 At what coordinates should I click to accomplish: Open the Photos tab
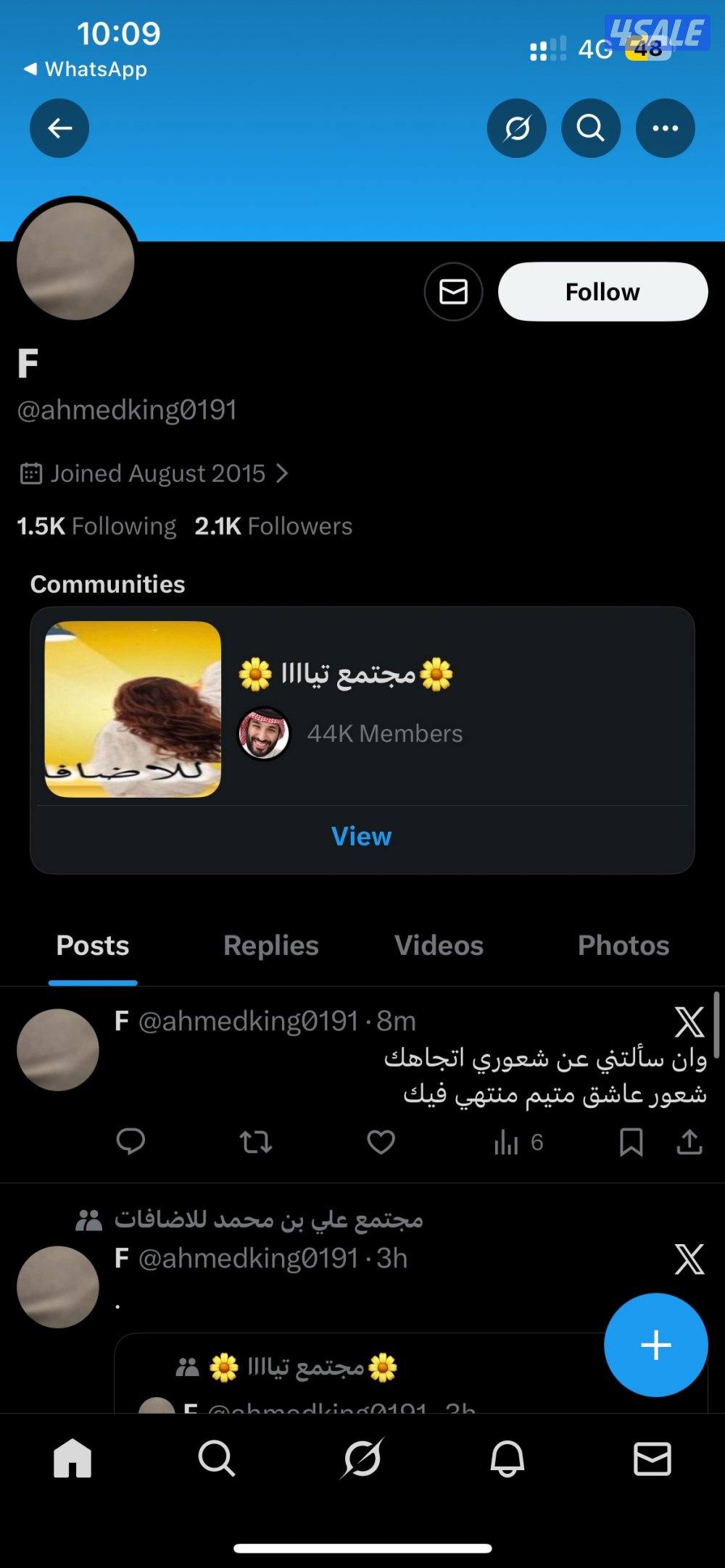click(x=623, y=946)
